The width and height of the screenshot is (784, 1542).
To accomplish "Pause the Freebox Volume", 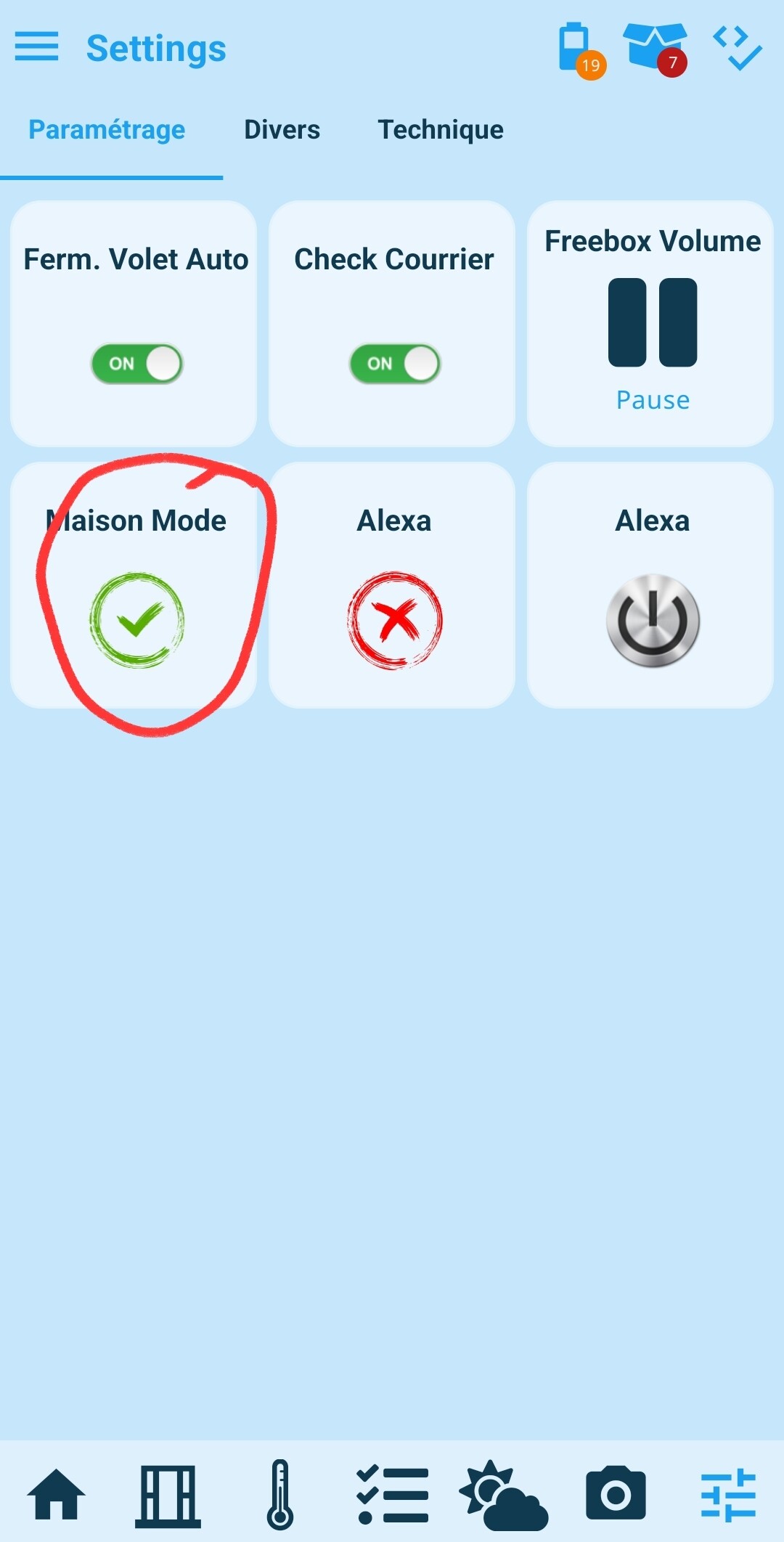I will point(652,323).
